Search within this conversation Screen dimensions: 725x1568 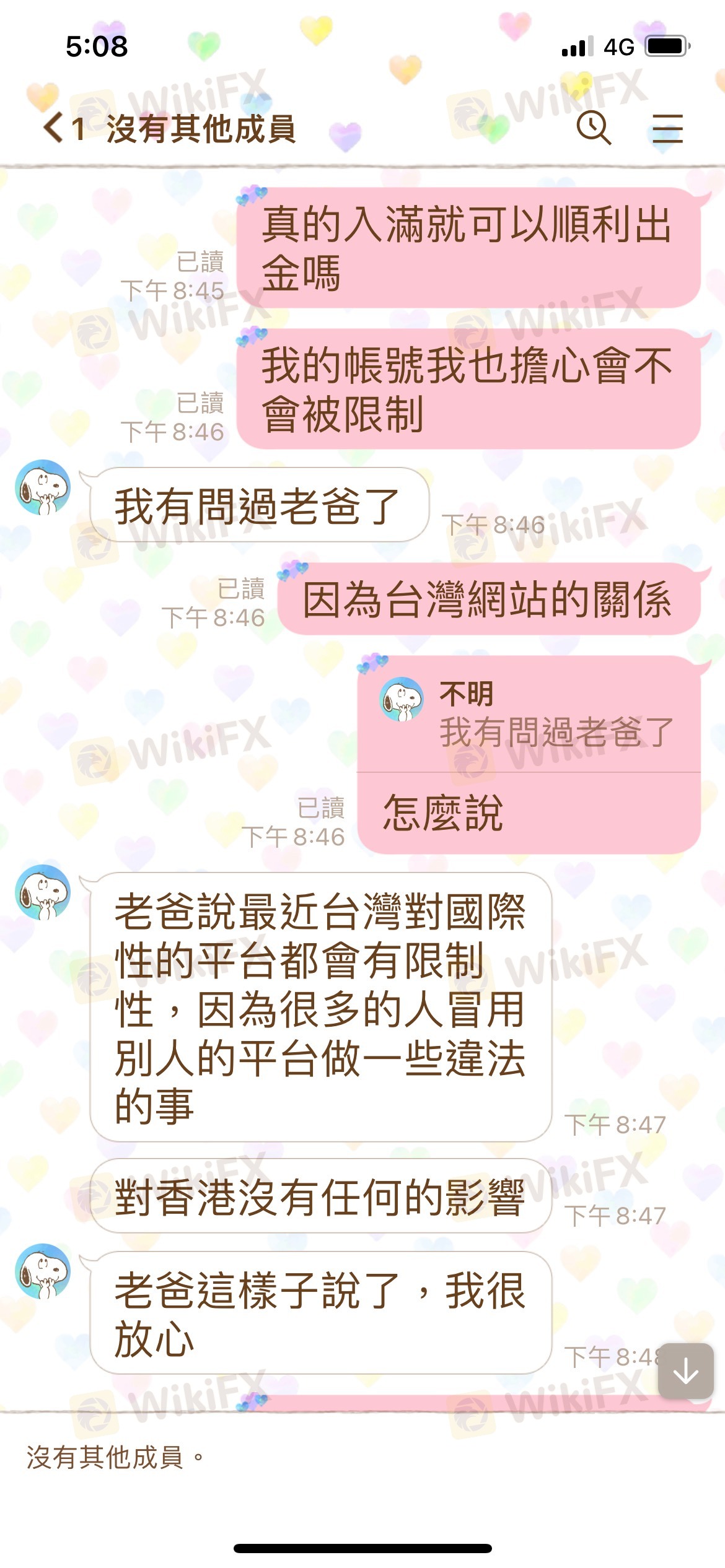point(594,128)
